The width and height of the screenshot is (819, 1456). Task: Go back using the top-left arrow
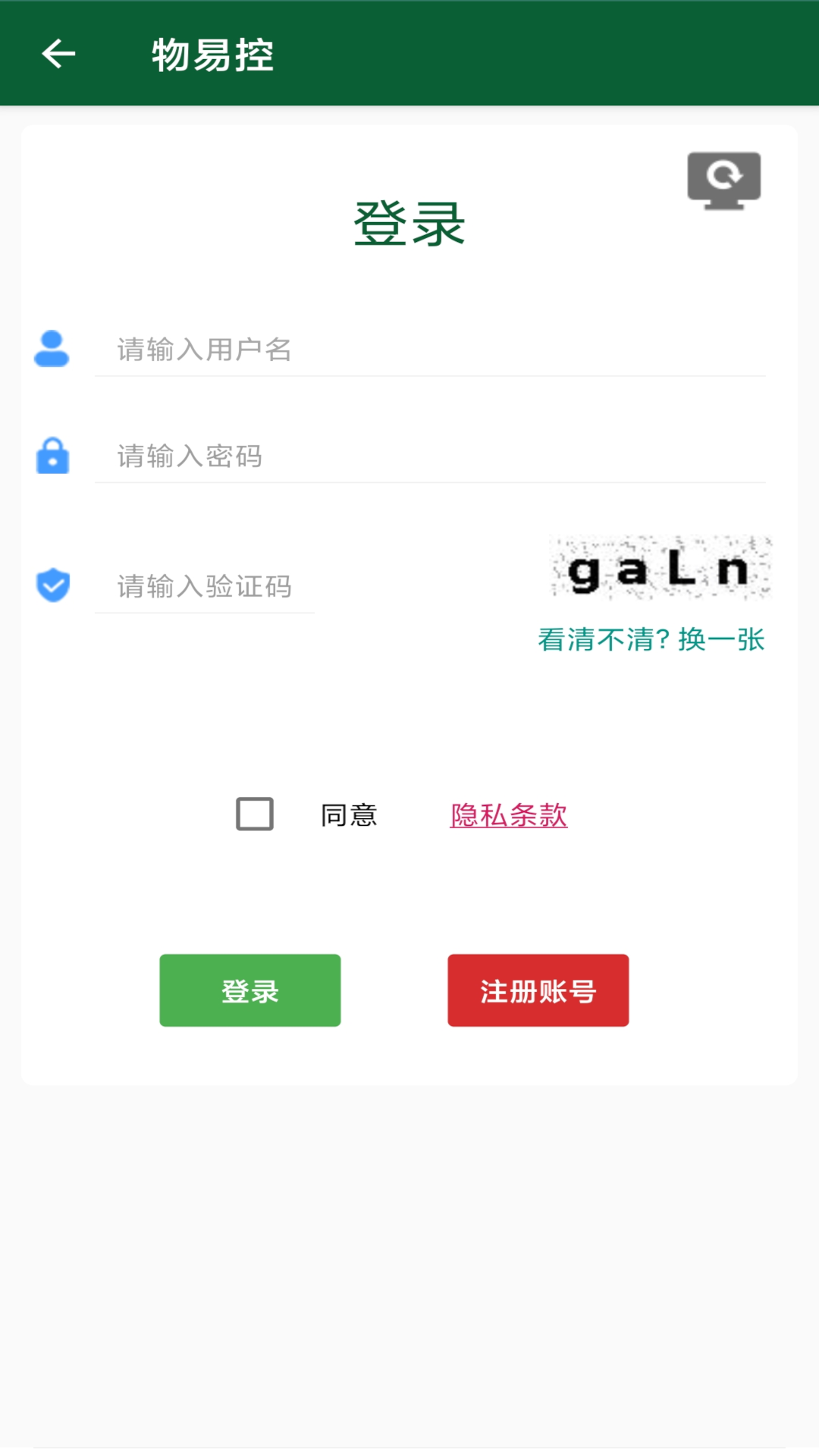click(58, 54)
